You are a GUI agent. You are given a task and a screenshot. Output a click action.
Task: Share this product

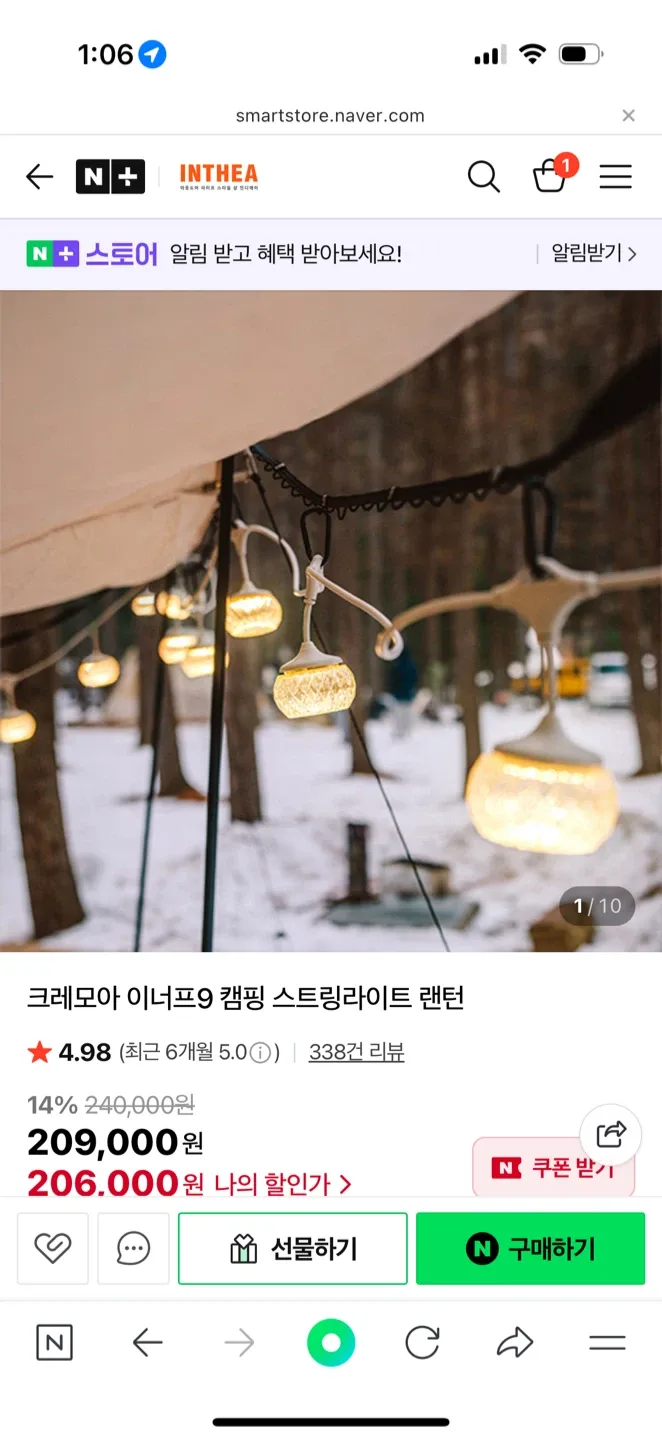coord(610,1134)
